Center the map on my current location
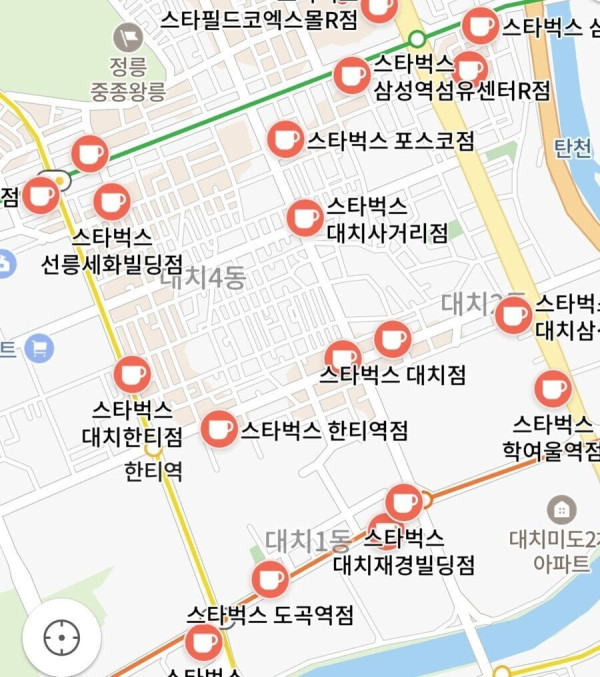The image size is (600, 677). 61,636
